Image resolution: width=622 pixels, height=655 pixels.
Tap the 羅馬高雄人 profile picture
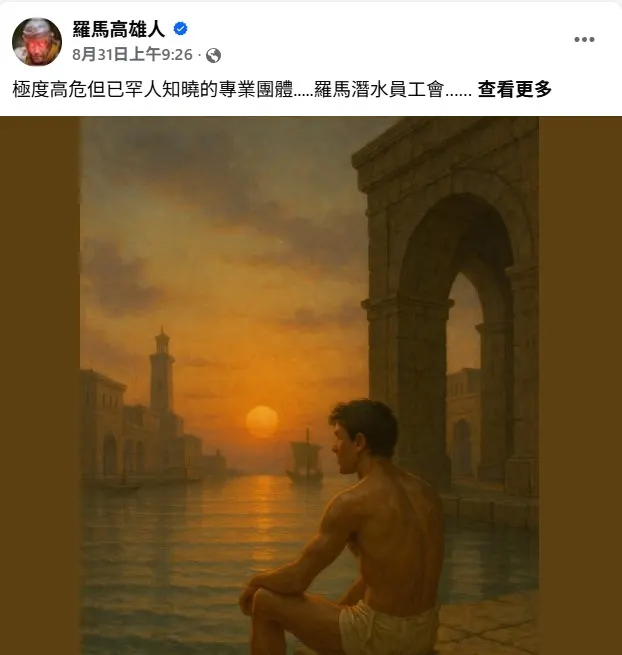click(x=37, y=41)
